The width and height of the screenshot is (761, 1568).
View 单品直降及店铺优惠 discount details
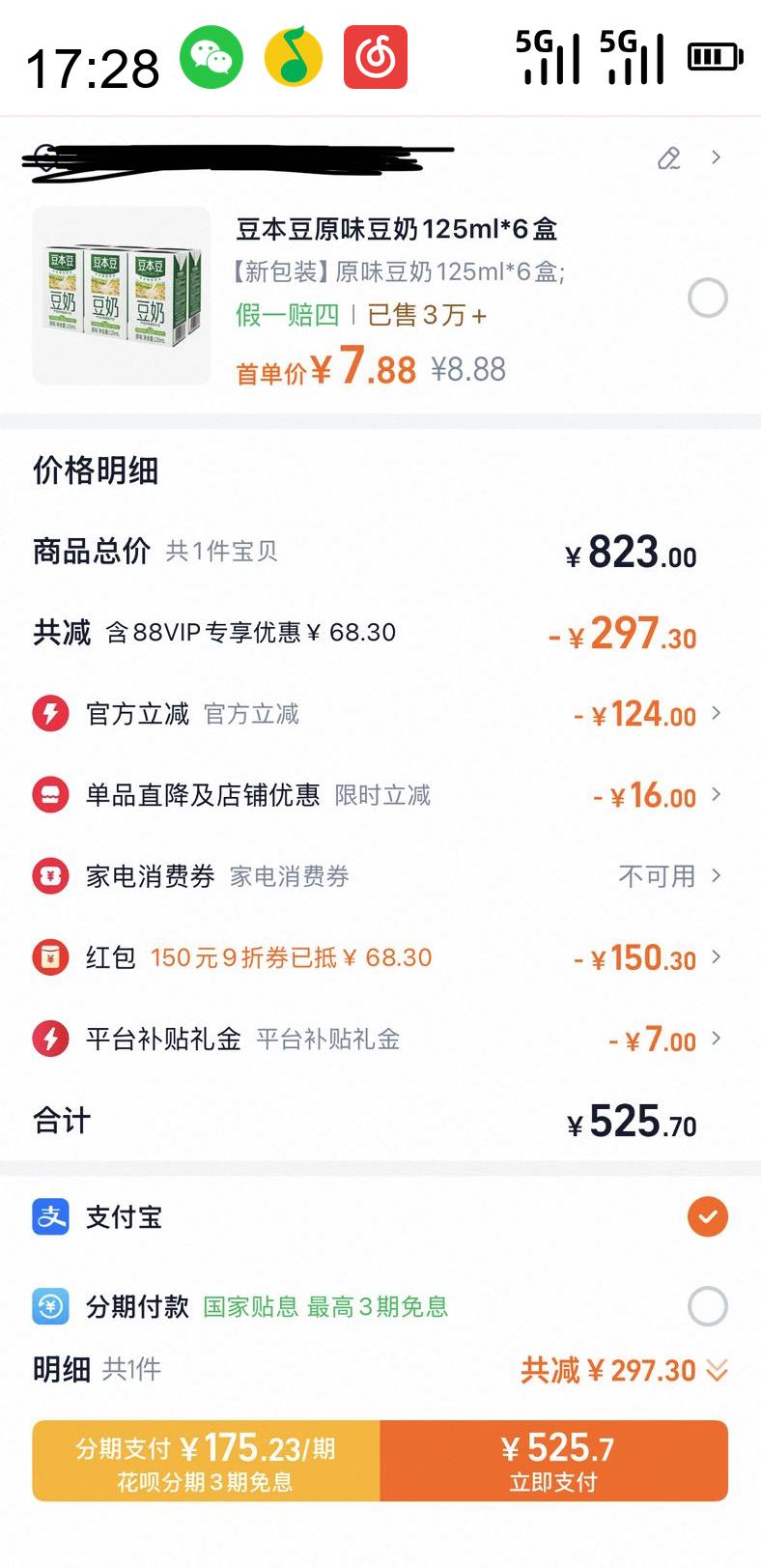coord(716,795)
